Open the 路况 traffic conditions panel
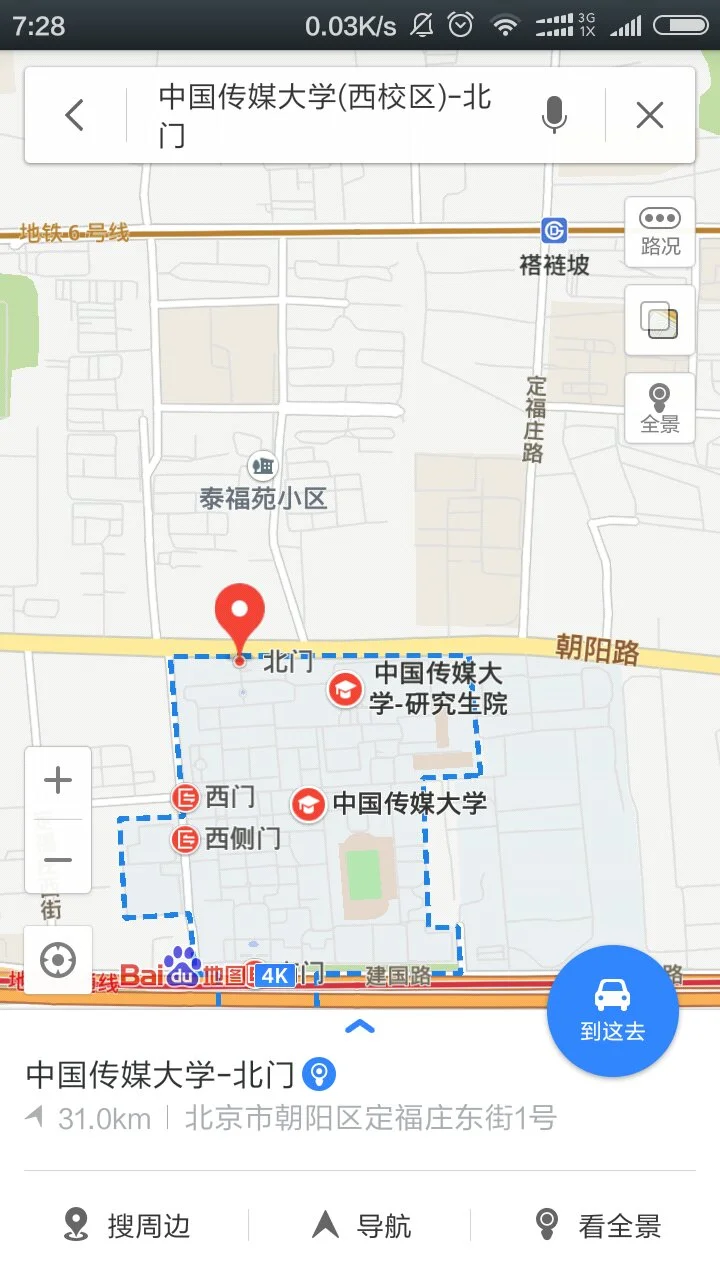The width and height of the screenshot is (720, 1280). click(659, 232)
